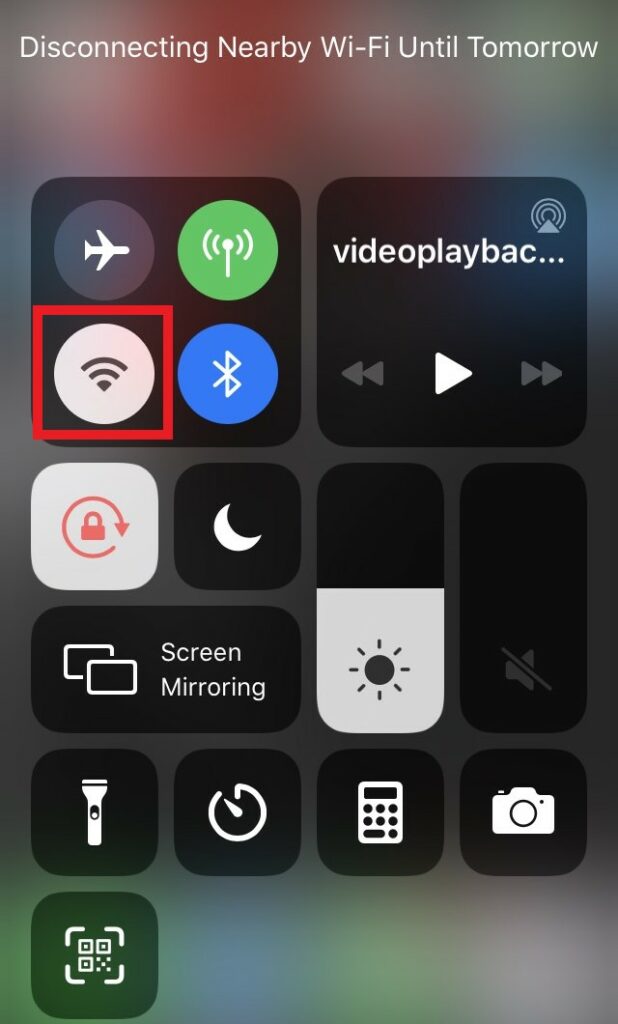Open AirPlay audio output options
The height and width of the screenshot is (1024, 618).
548,216
